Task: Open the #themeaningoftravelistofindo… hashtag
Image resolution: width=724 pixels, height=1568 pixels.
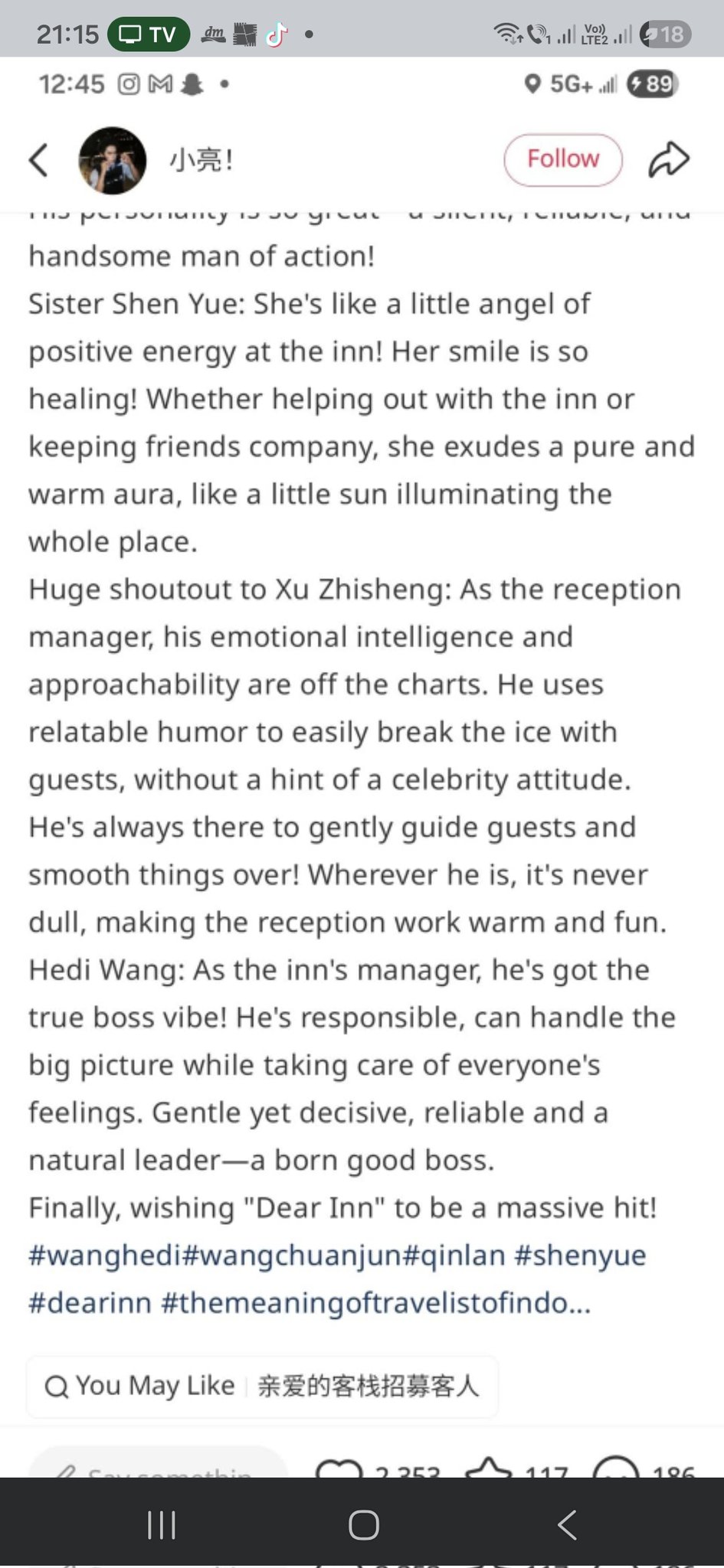Action: 375,1303
